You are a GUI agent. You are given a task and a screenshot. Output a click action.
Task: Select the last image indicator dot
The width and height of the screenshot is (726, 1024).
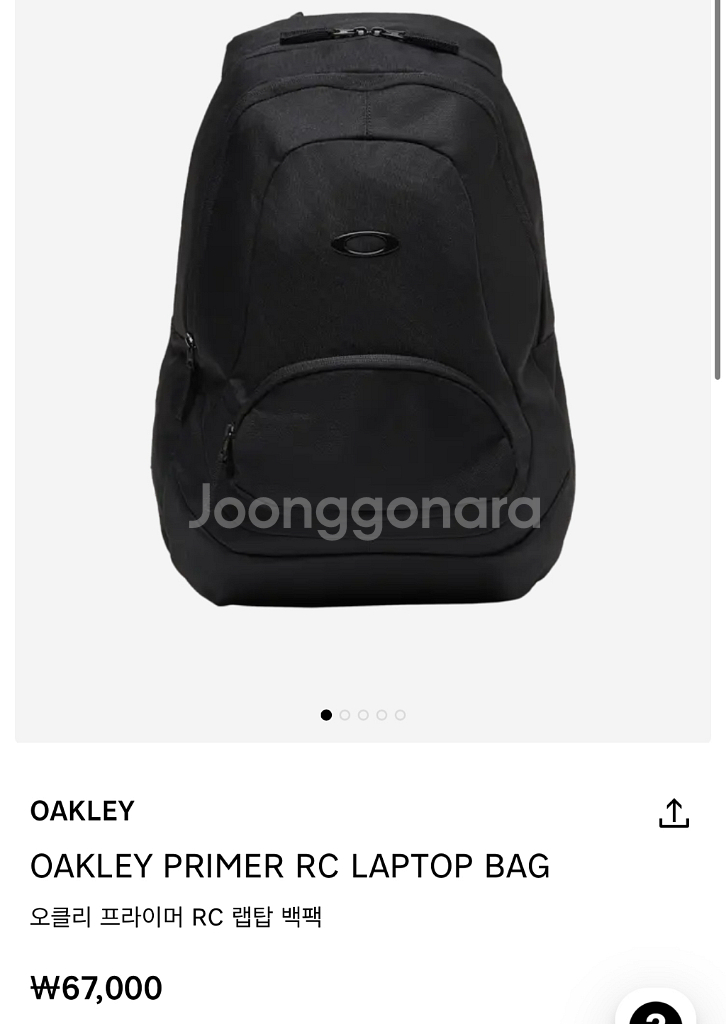400,715
